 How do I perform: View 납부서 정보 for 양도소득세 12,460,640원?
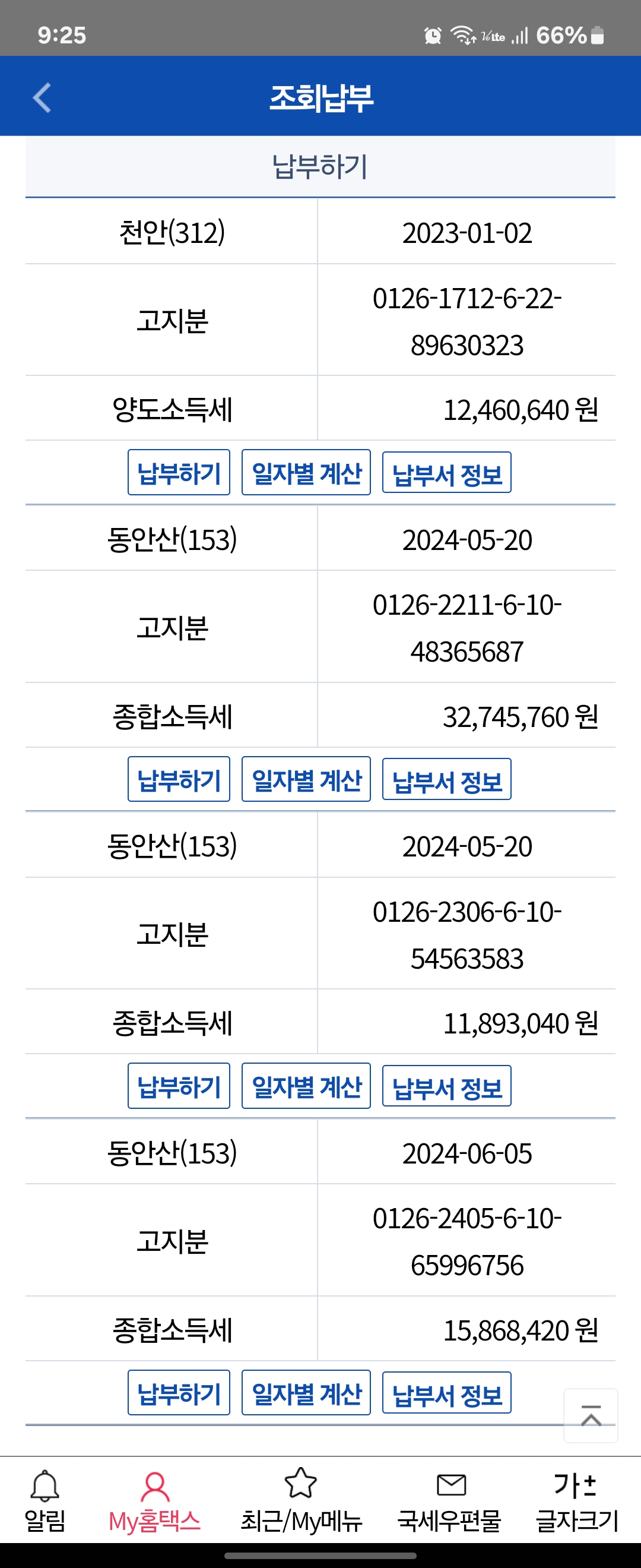click(x=446, y=473)
